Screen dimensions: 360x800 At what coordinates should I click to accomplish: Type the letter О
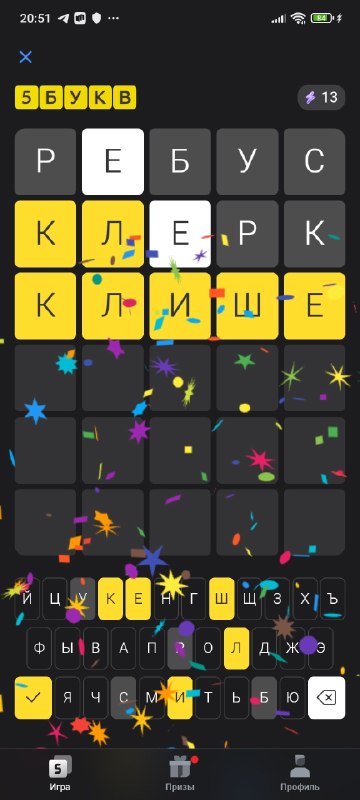click(208, 648)
